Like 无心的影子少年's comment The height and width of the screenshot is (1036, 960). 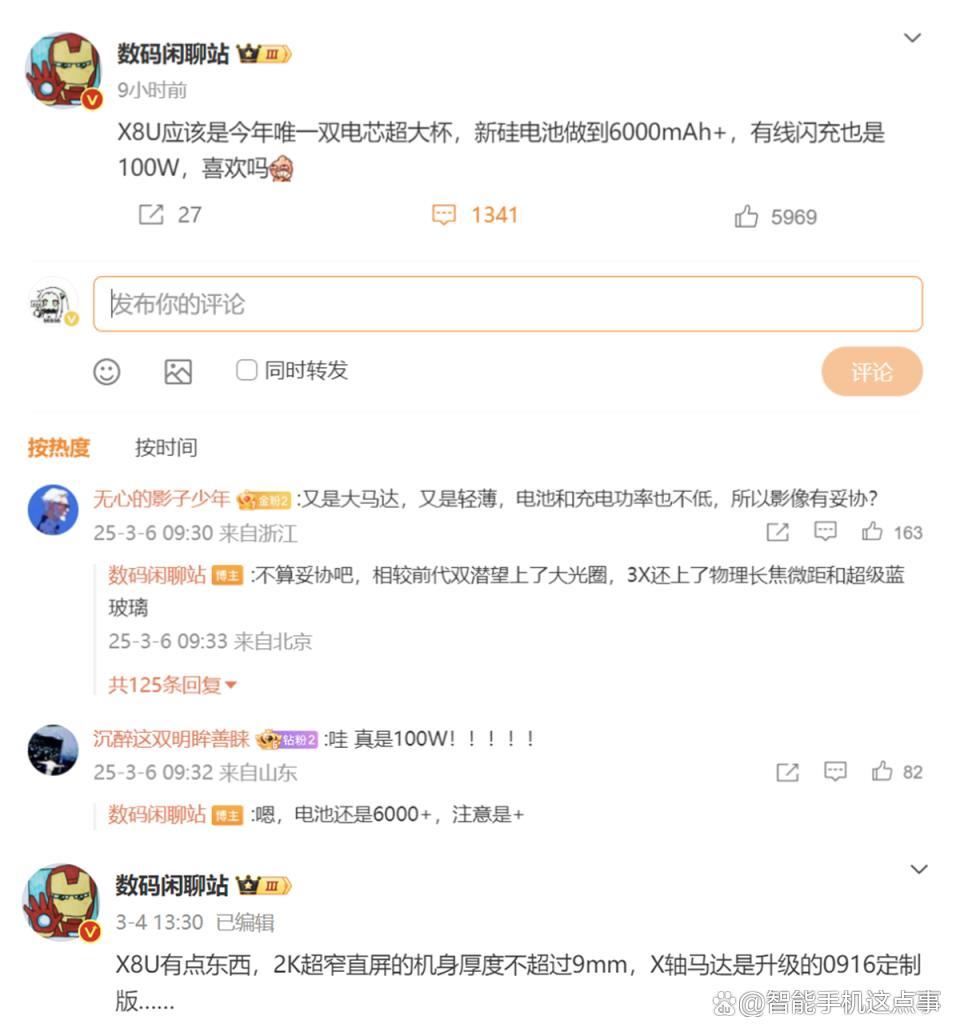coord(873,532)
